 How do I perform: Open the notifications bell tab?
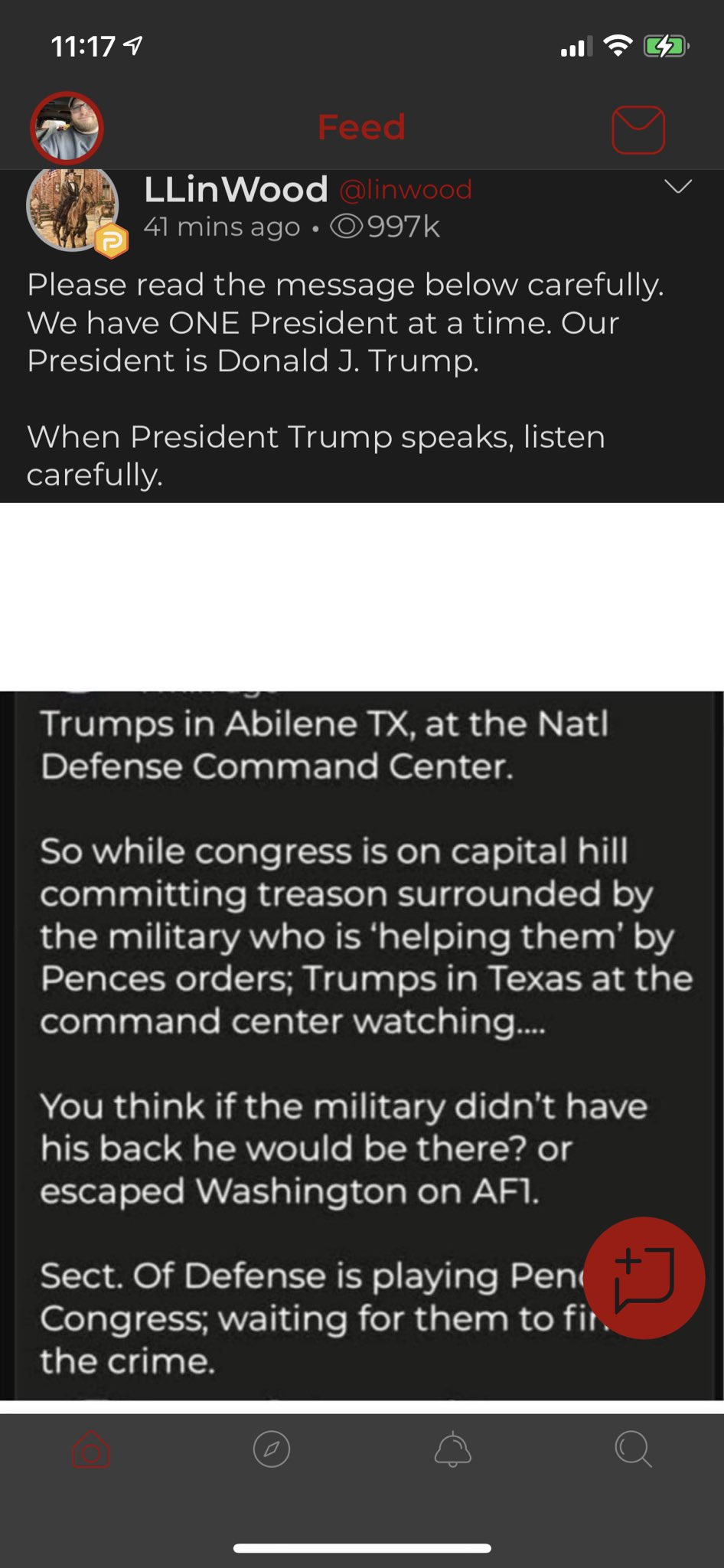tap(452, 1449)
